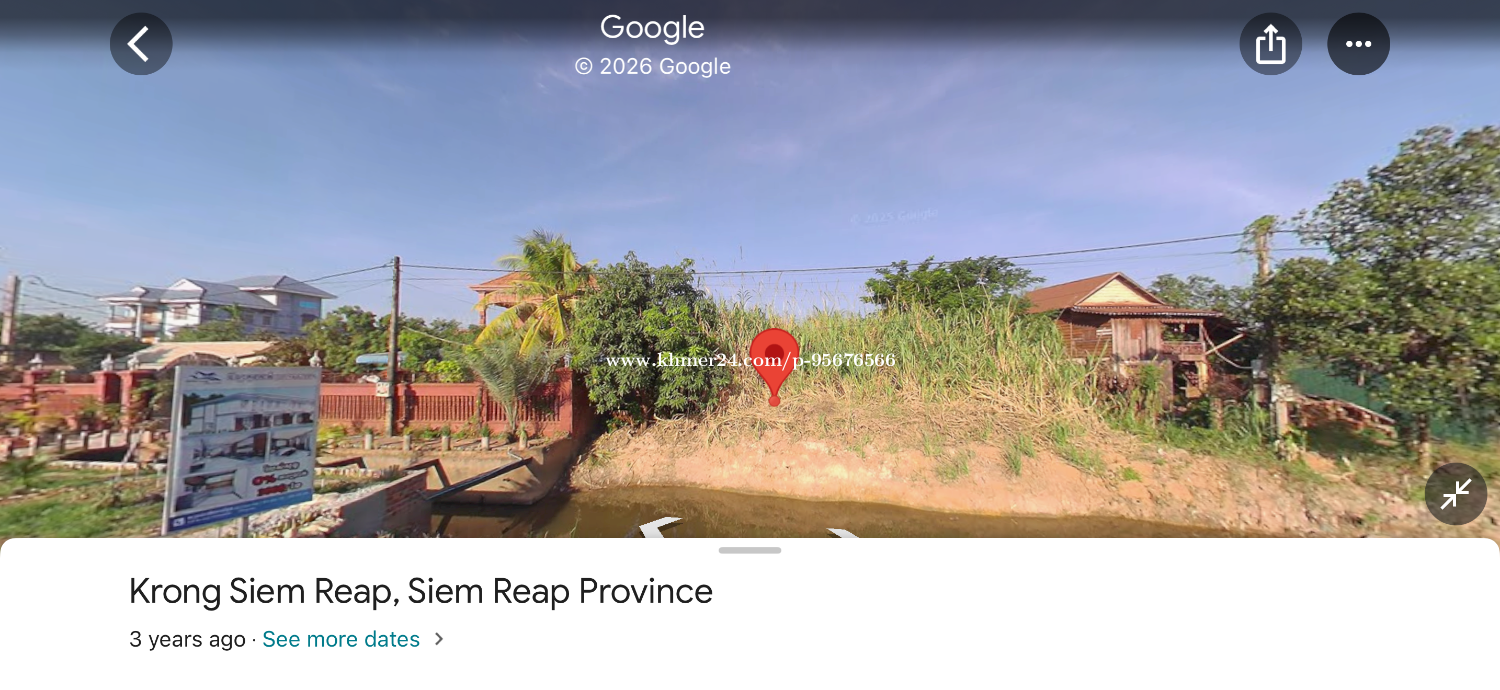Collapse the Street View with the shrink icon
This screenshot has width=1500, height=690.
(1455, 494)
